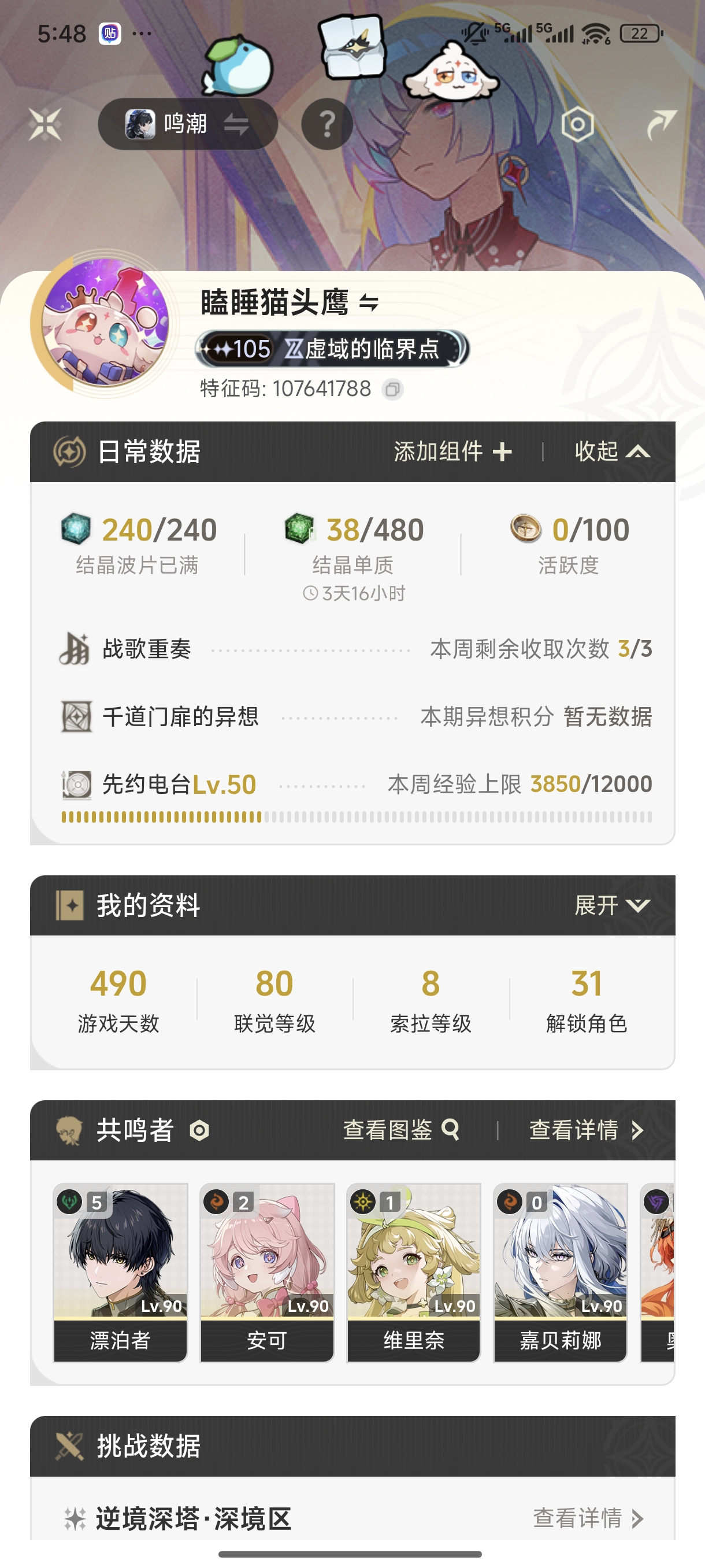Image resolution: width=705 pixels, height=1568 pixels.
Task: Share profile with the arrow icon
Action: tap(661, 124)
